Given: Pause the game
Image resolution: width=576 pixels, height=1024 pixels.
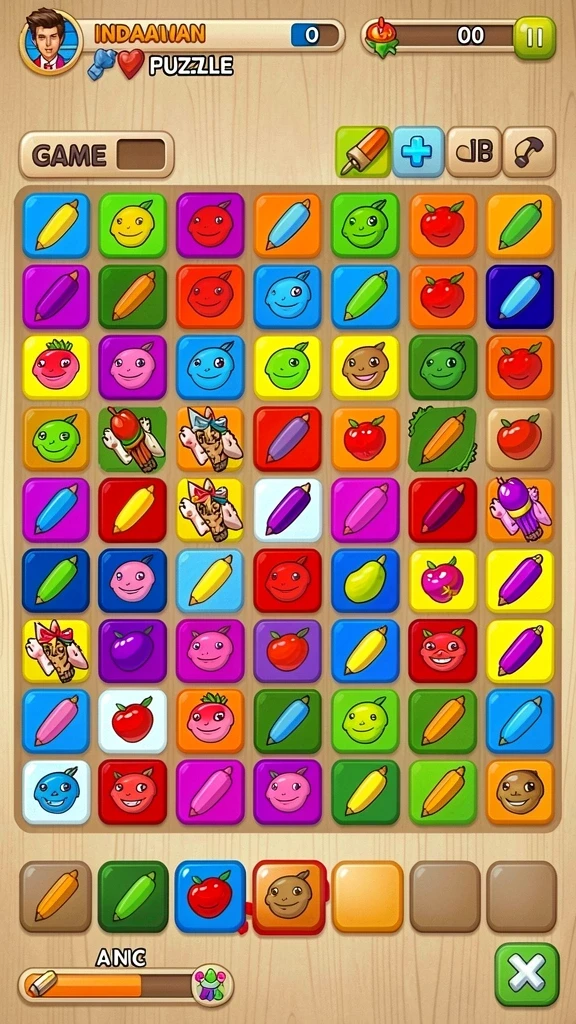Looking at the screenshot, I should 535,38.
